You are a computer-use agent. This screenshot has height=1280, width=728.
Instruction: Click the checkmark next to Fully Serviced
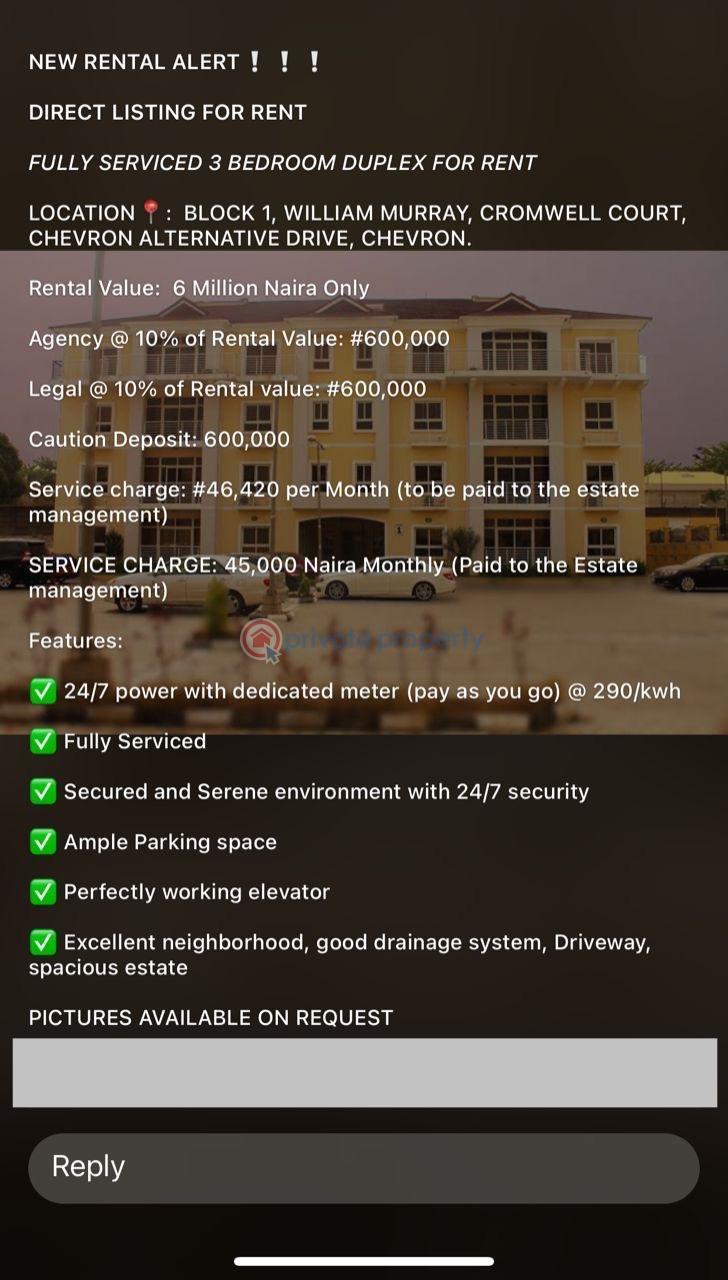[41, 741]
